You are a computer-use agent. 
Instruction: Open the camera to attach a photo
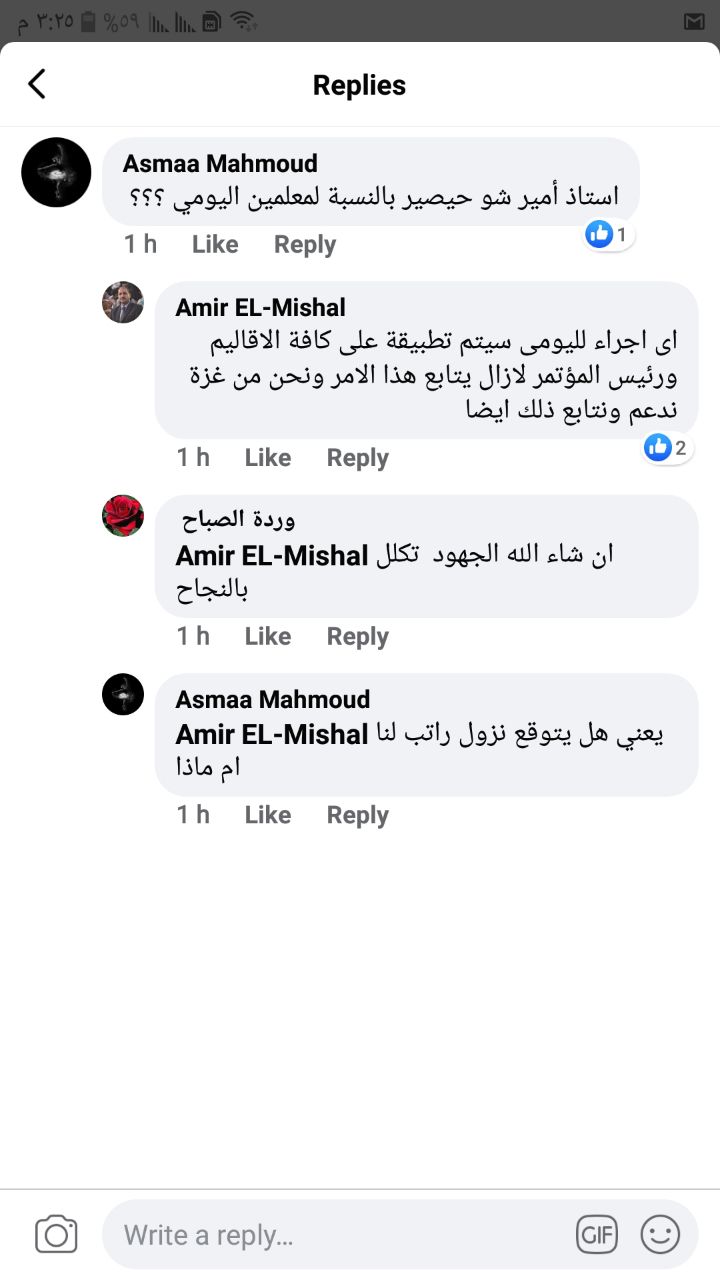(x=56, y=1235)
